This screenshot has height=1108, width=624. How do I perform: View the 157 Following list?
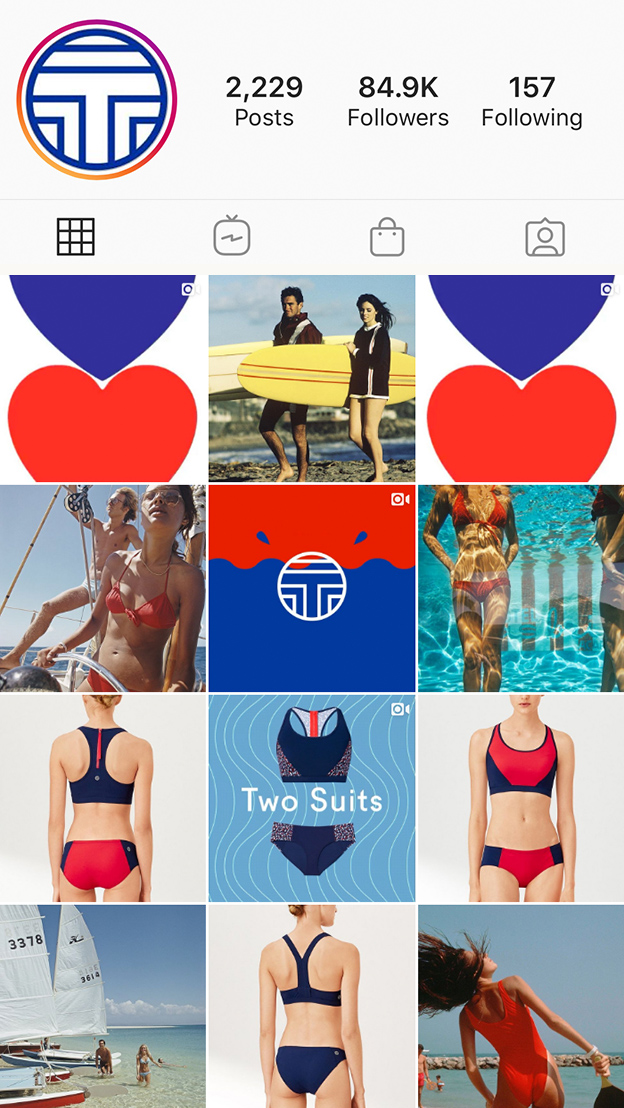[531, 102]
